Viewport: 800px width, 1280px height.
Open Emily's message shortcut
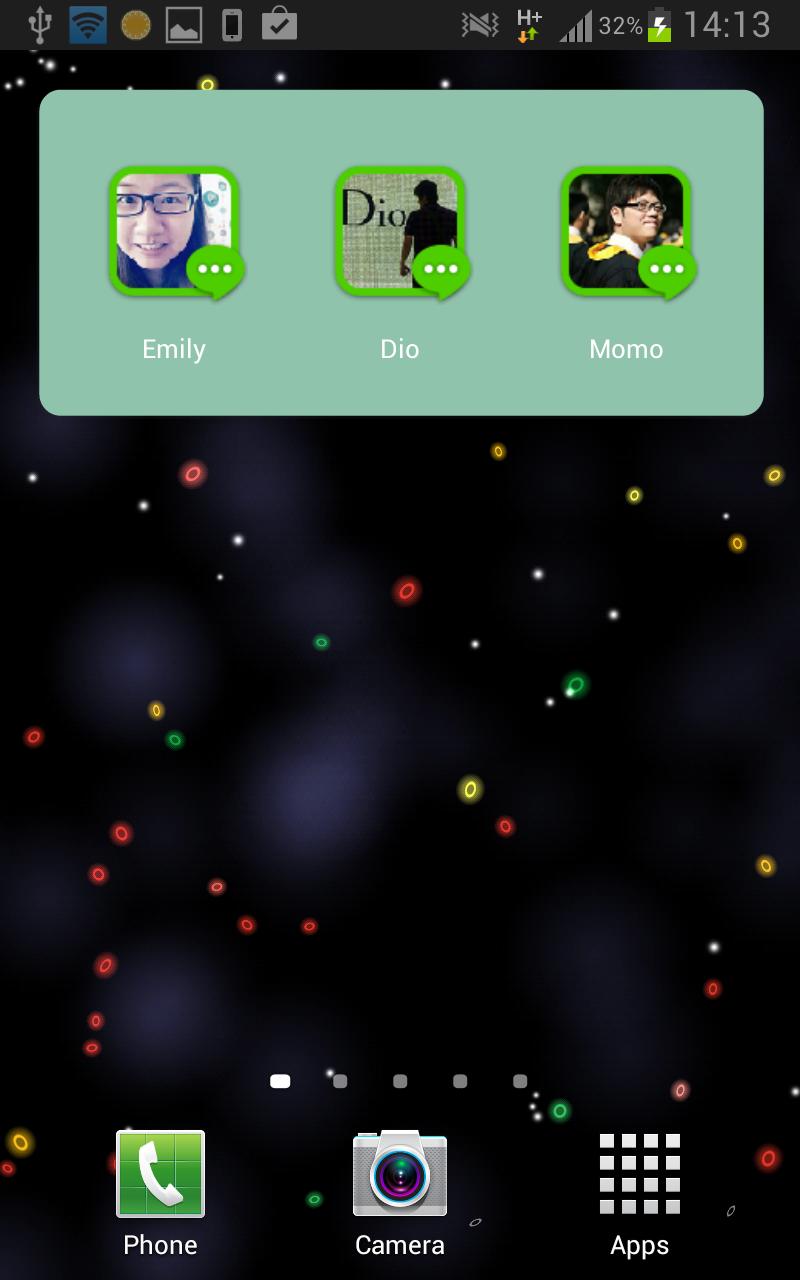coord(175,232)
